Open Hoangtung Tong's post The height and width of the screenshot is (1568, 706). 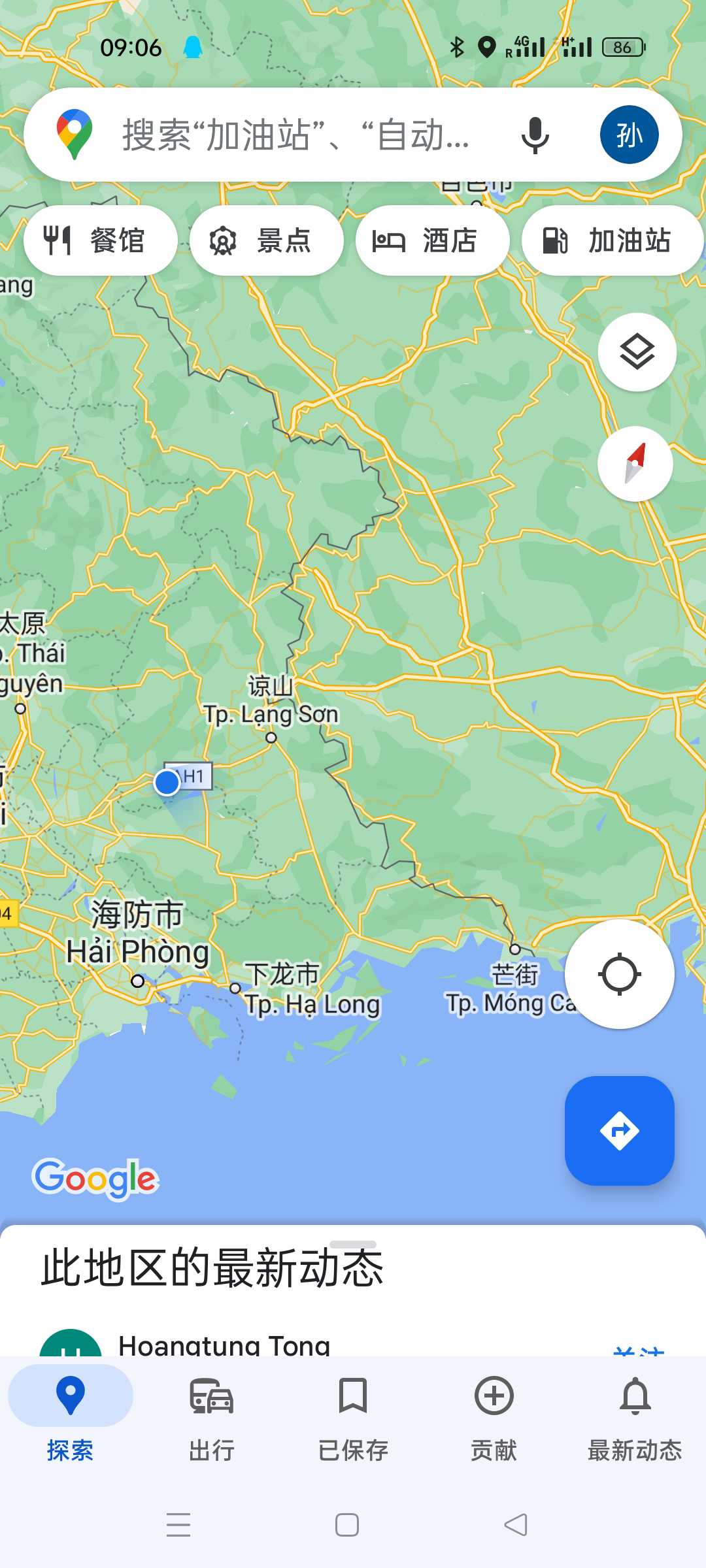pos(224,1345)
